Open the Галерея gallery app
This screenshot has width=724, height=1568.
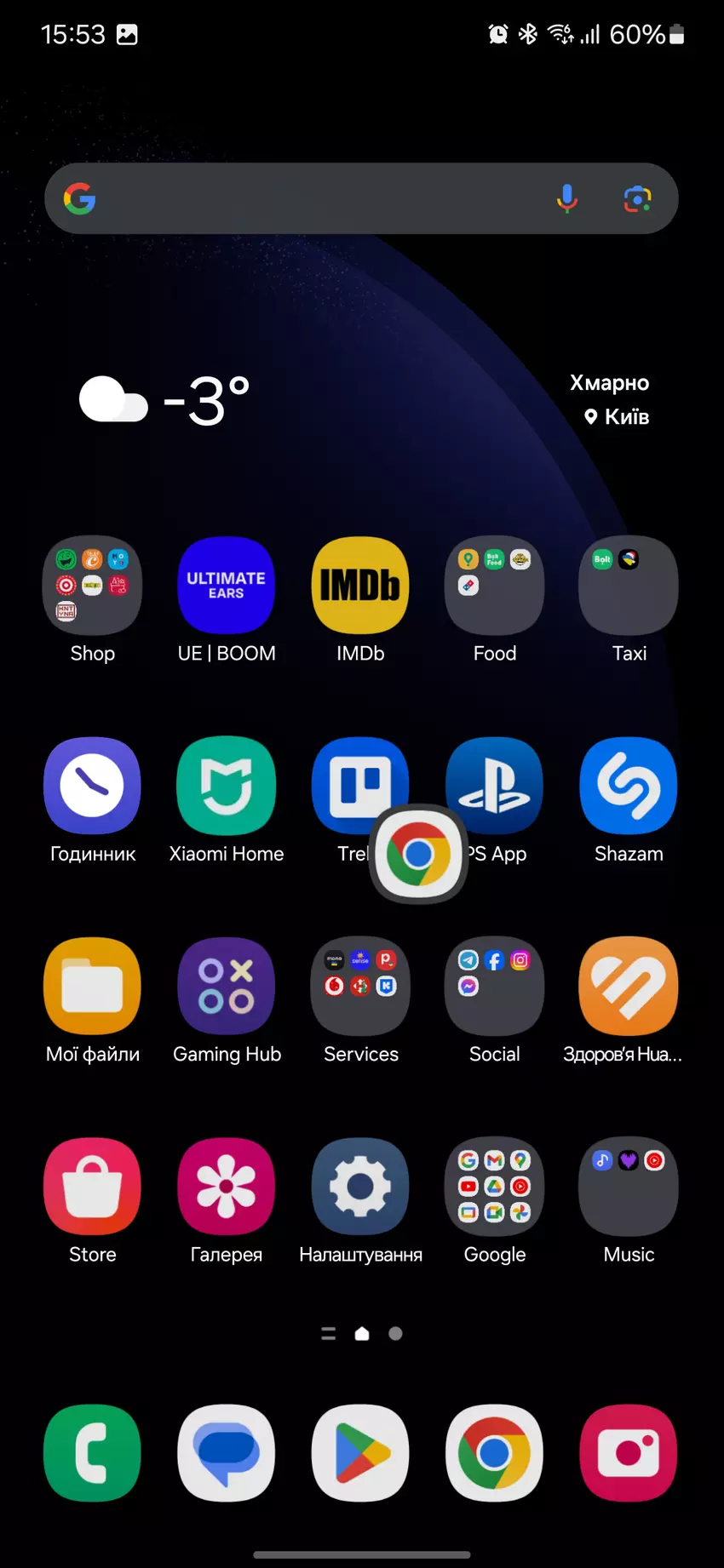(227, 1187)
